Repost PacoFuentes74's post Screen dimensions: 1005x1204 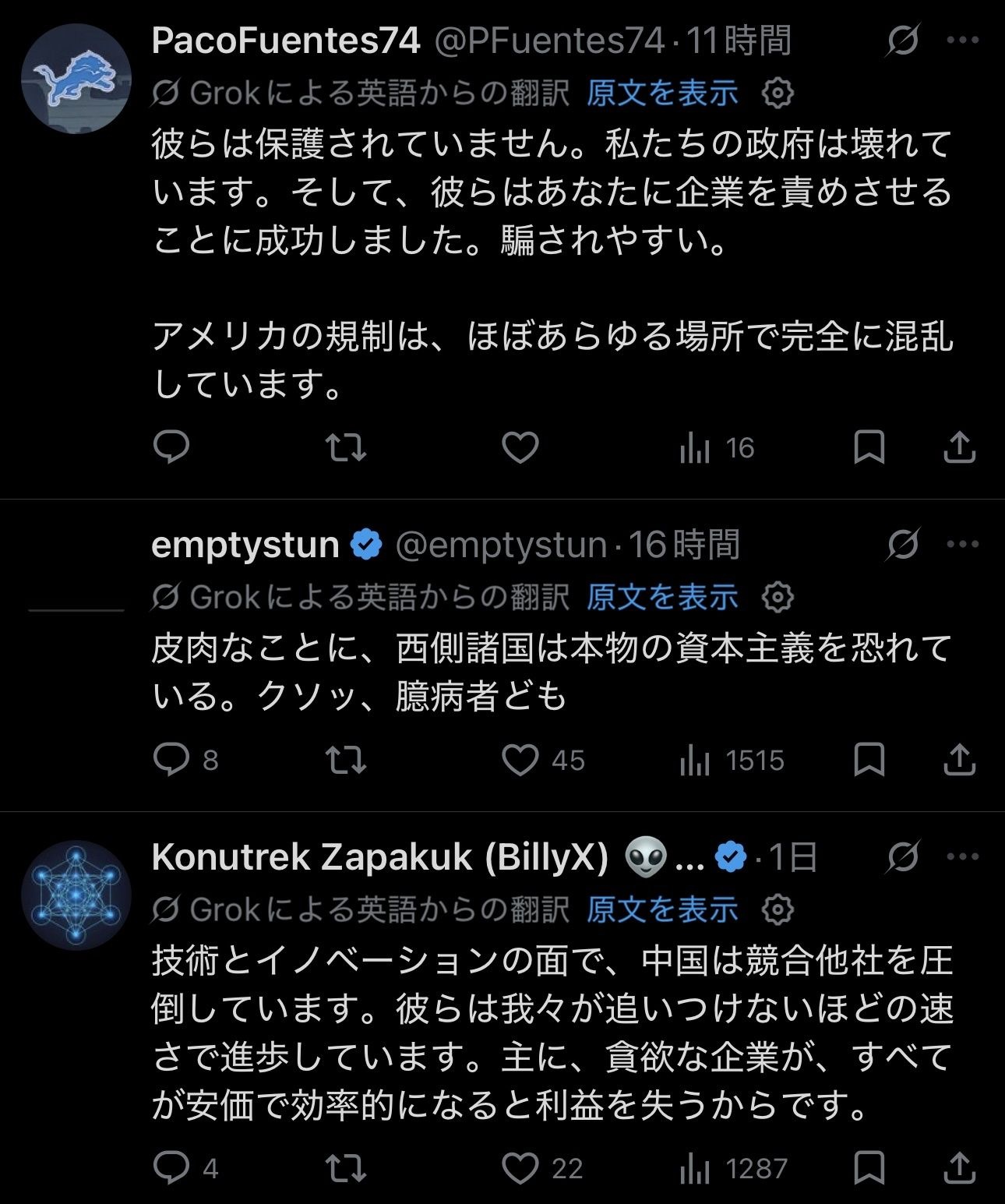(x=345, y=447)
